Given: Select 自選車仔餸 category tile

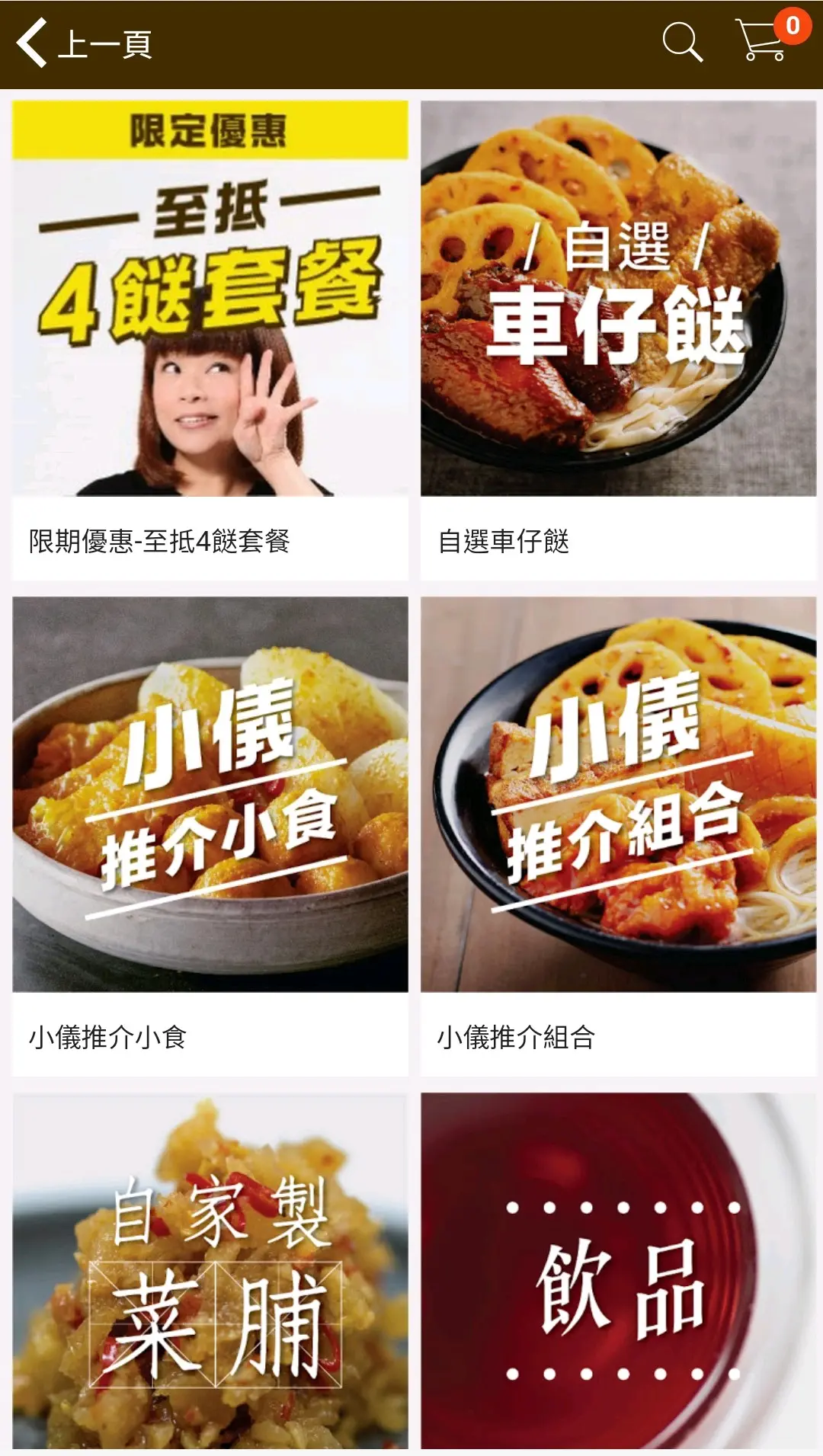Looking at the screenshot, I should [x=618, y=340].
